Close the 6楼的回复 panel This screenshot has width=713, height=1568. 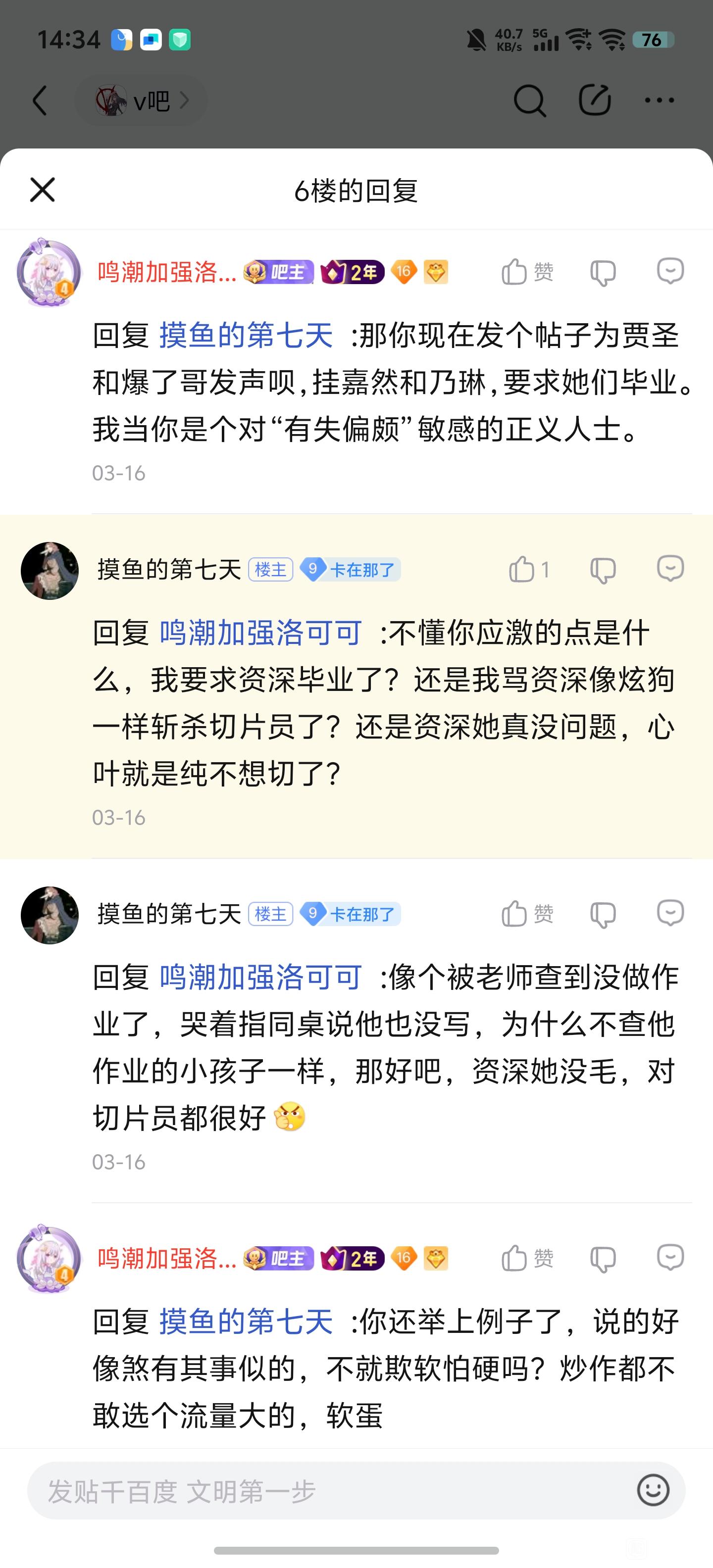43,189
